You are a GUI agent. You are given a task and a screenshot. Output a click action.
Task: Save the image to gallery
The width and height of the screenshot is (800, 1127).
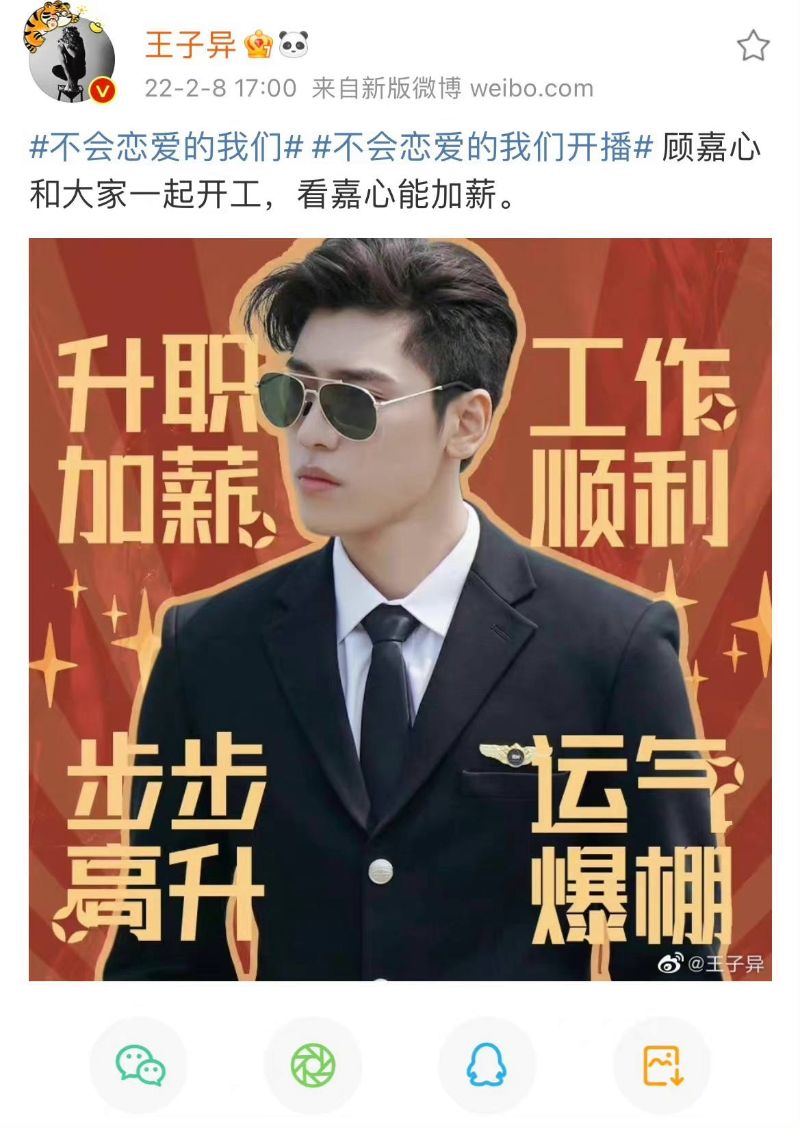(x=661, y=1065)
